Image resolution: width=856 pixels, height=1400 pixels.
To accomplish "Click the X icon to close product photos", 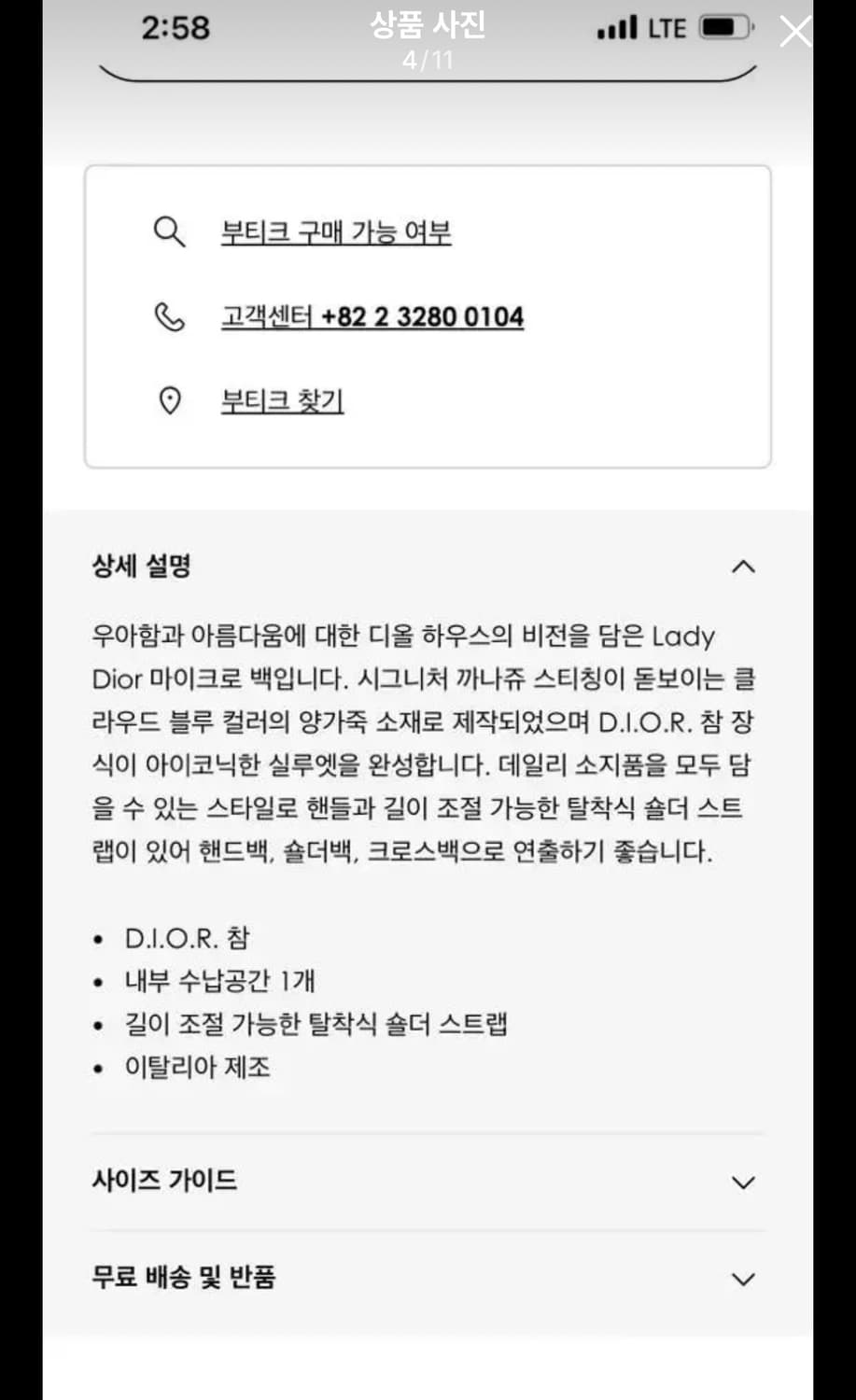I will tap(796, 32).
